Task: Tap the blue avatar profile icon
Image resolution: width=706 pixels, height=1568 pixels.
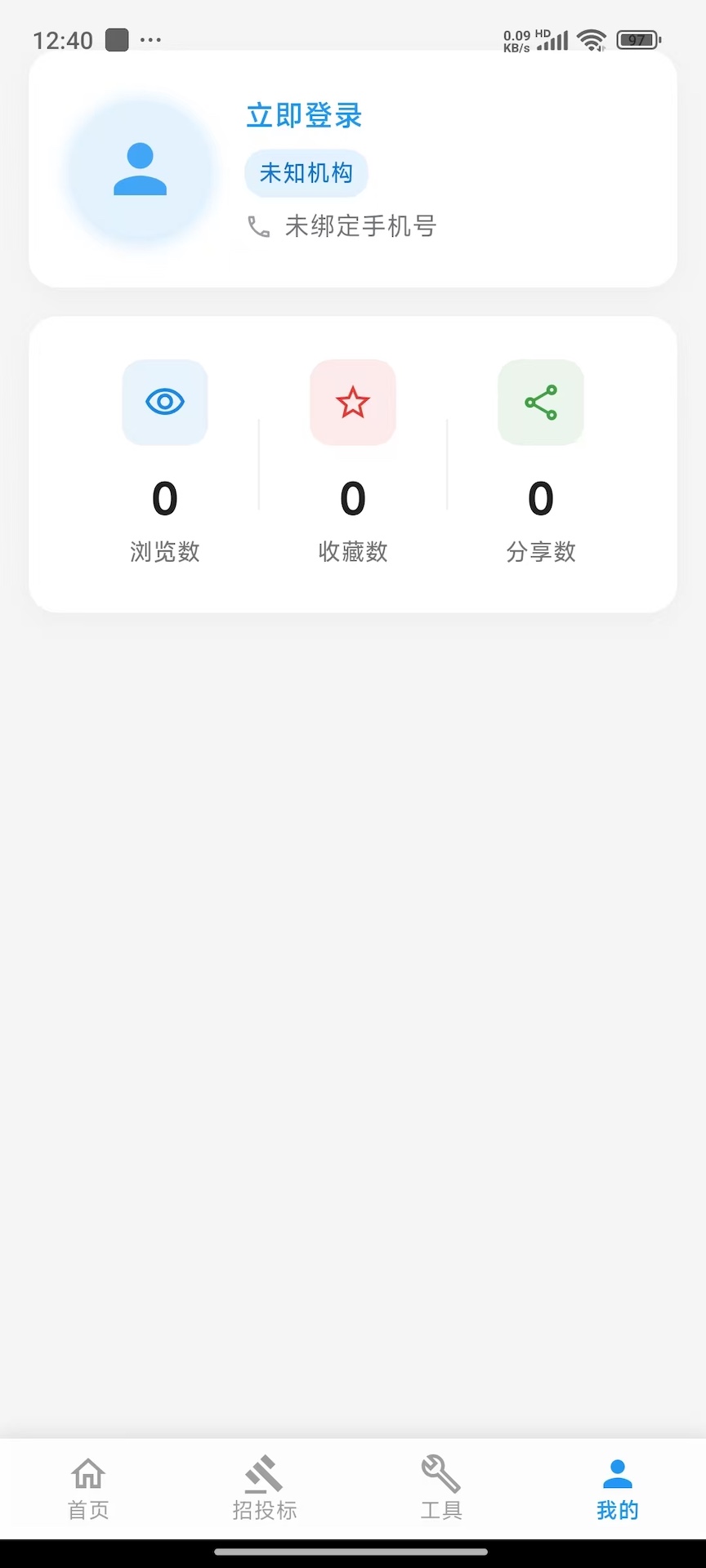Action: coord(140,169)
